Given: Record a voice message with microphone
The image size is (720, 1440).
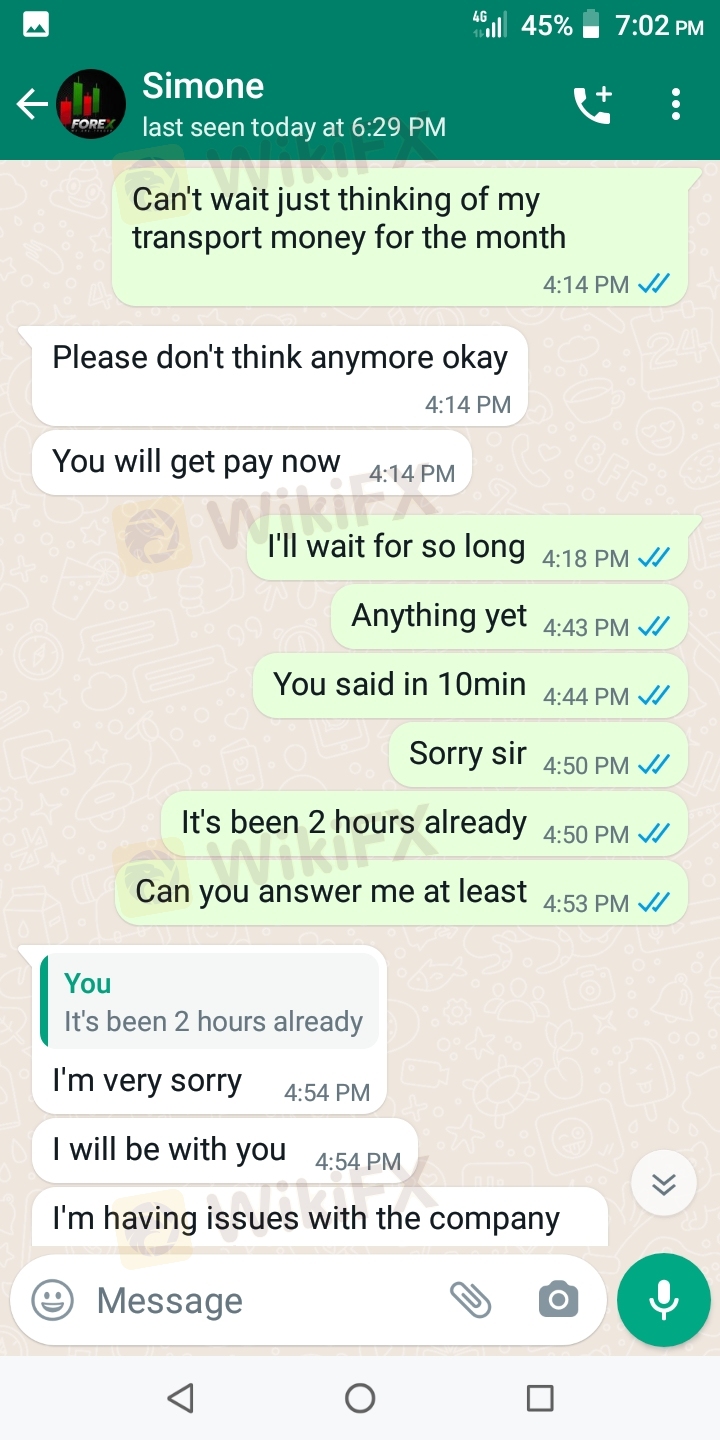Looking at the screenshot, I should point(664,1300).
